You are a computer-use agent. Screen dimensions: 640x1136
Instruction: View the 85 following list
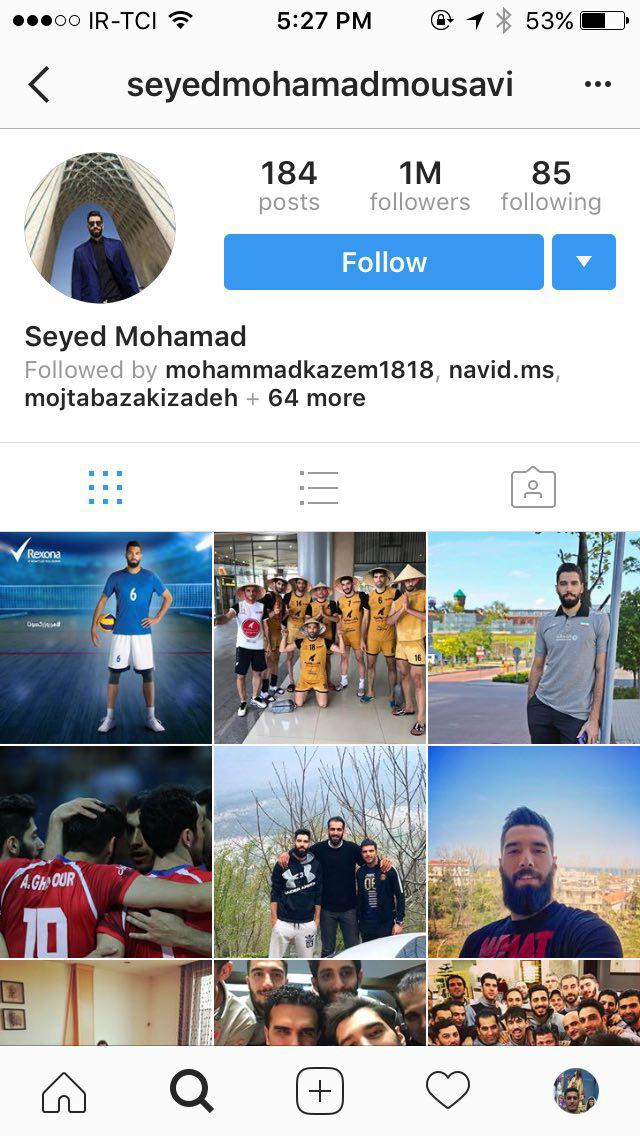point(551,186)
